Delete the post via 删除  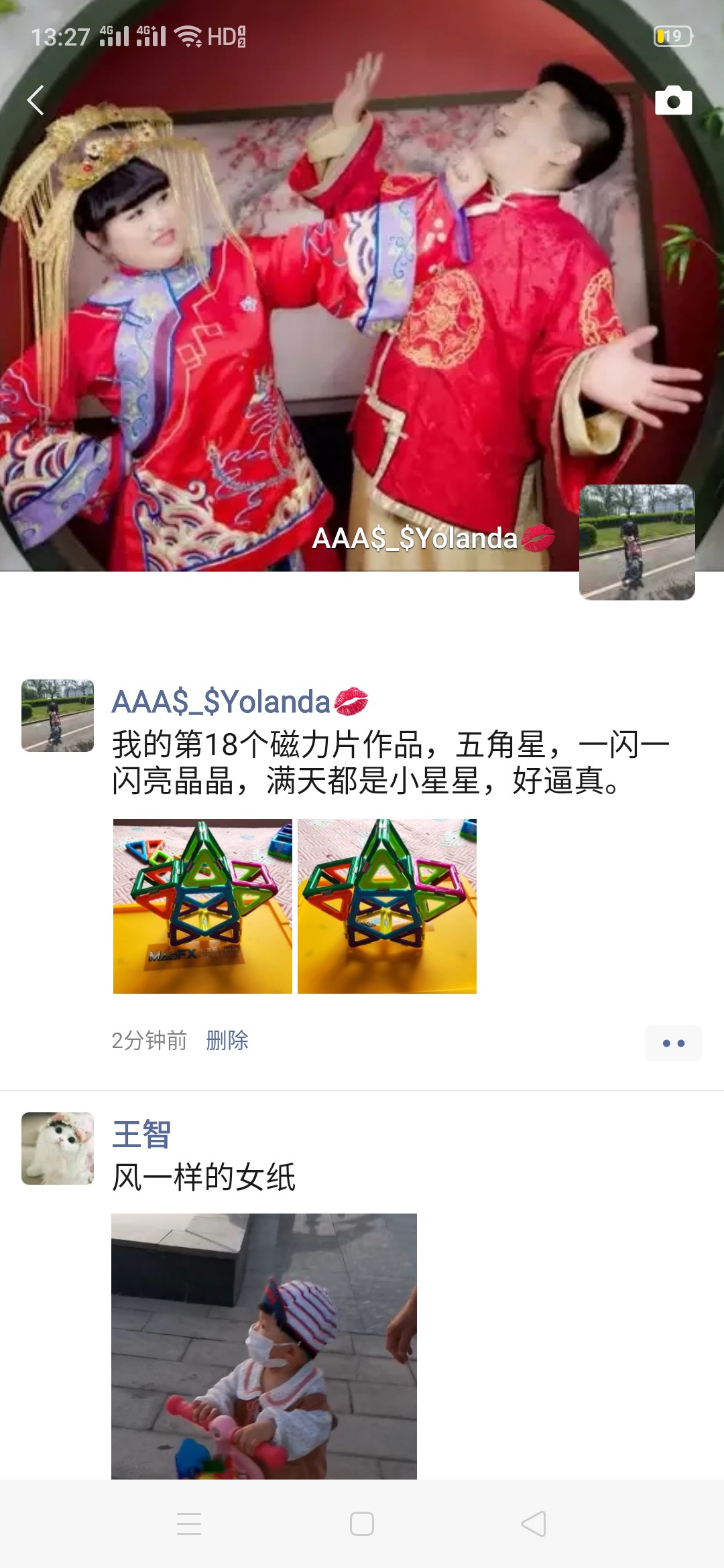tap(227, 1041)
